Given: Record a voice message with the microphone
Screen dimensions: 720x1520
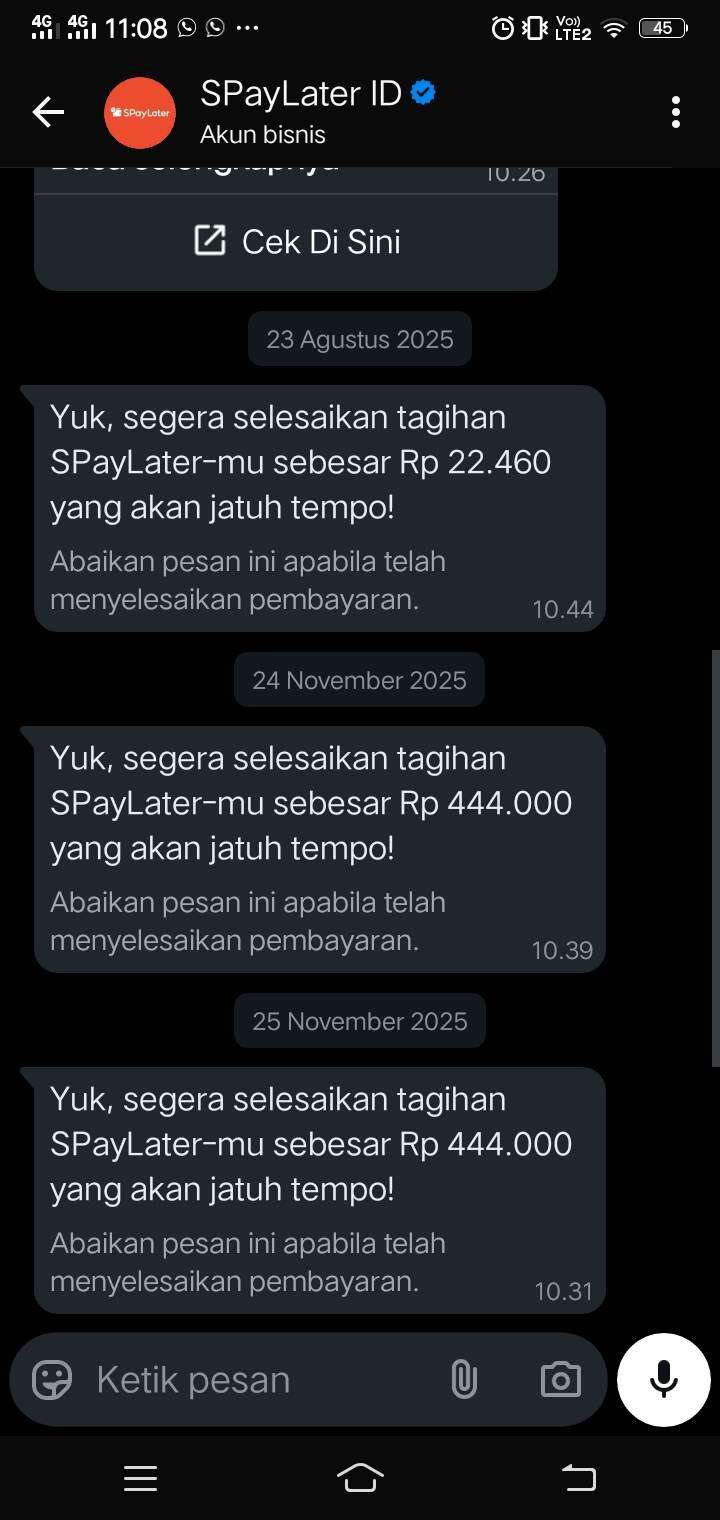Looking at the screenshot, I should coord(663,1380).
